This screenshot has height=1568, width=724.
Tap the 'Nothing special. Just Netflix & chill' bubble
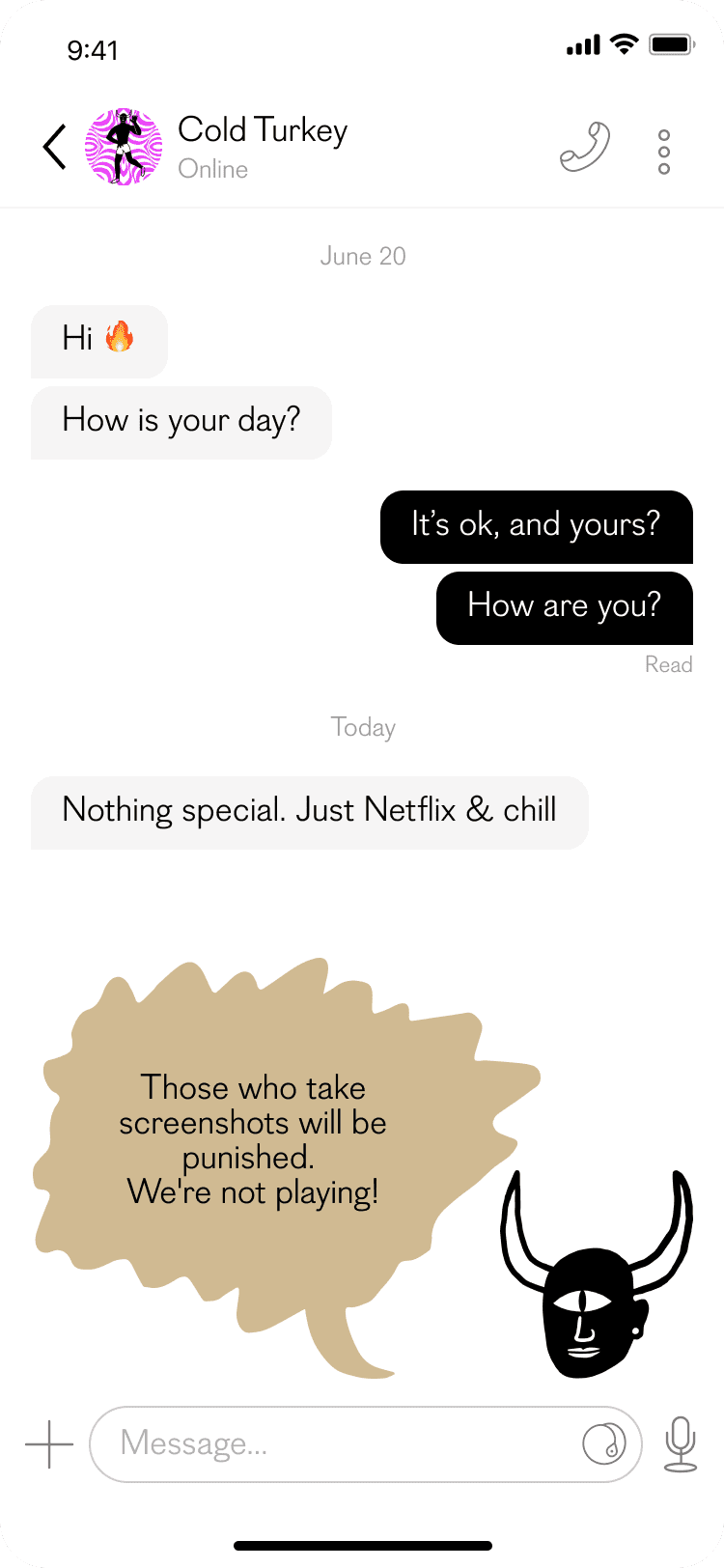308,811
